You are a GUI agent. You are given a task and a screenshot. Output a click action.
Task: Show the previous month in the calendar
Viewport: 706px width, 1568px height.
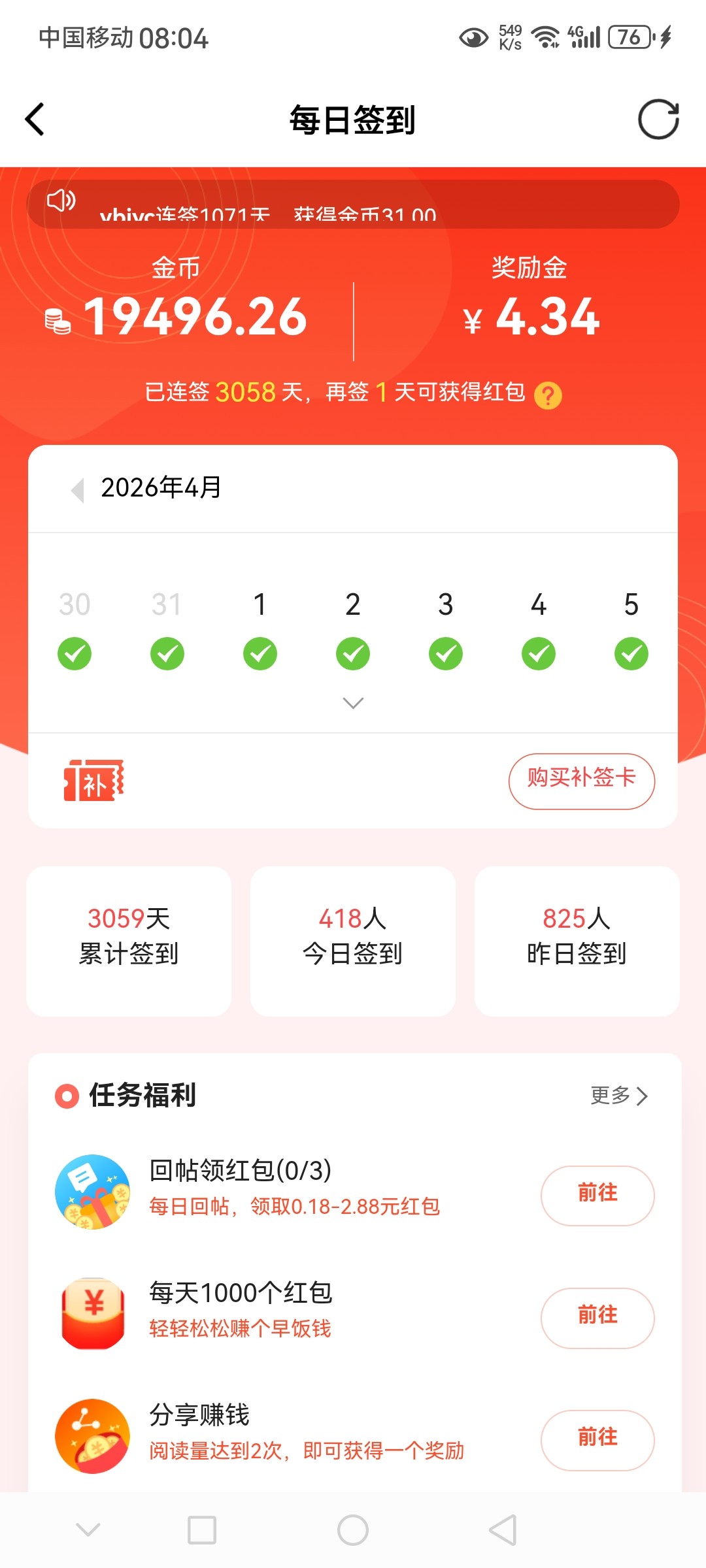(x=78, y=489)
